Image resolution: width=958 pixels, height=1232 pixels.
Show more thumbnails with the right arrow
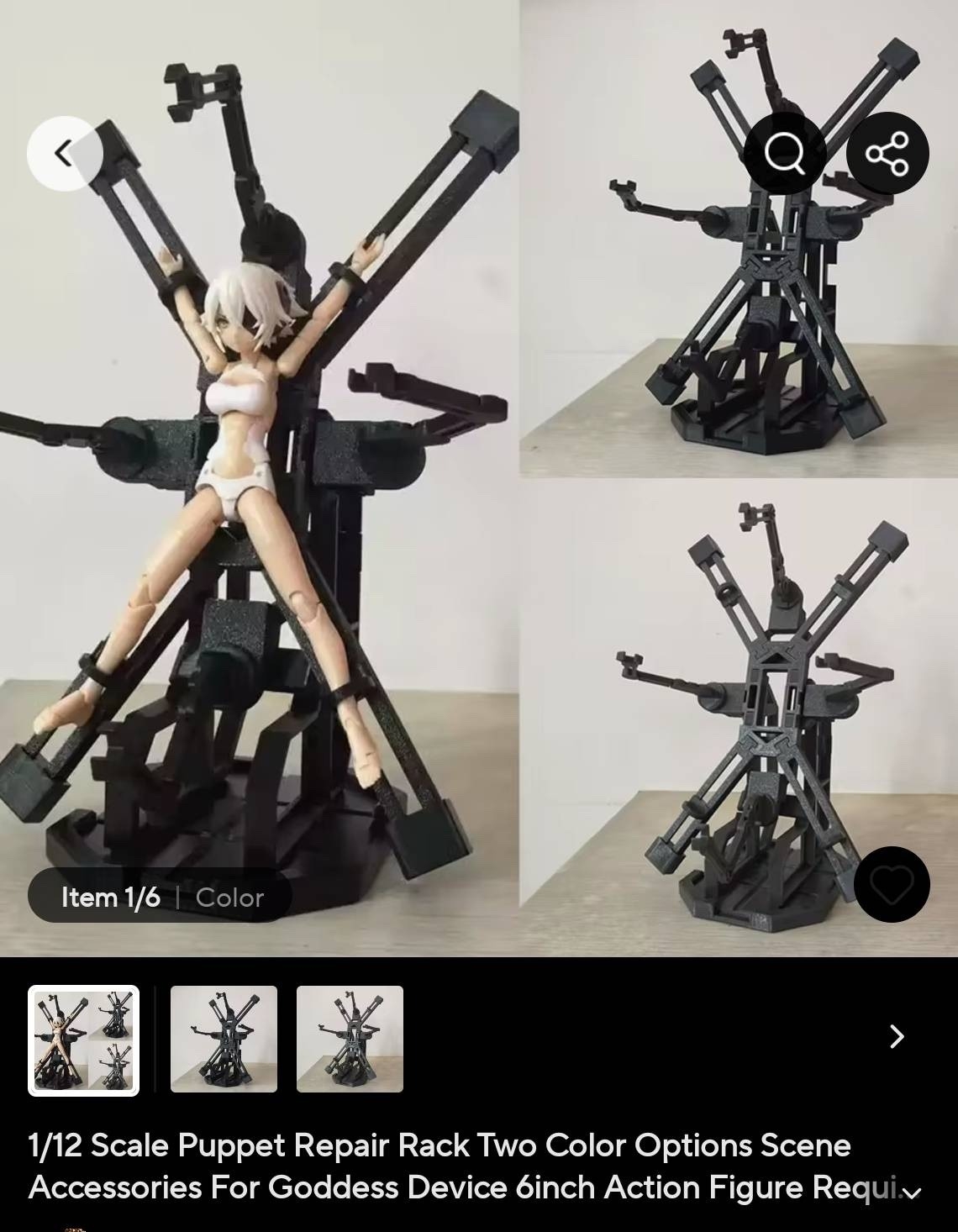point(897,1037)
